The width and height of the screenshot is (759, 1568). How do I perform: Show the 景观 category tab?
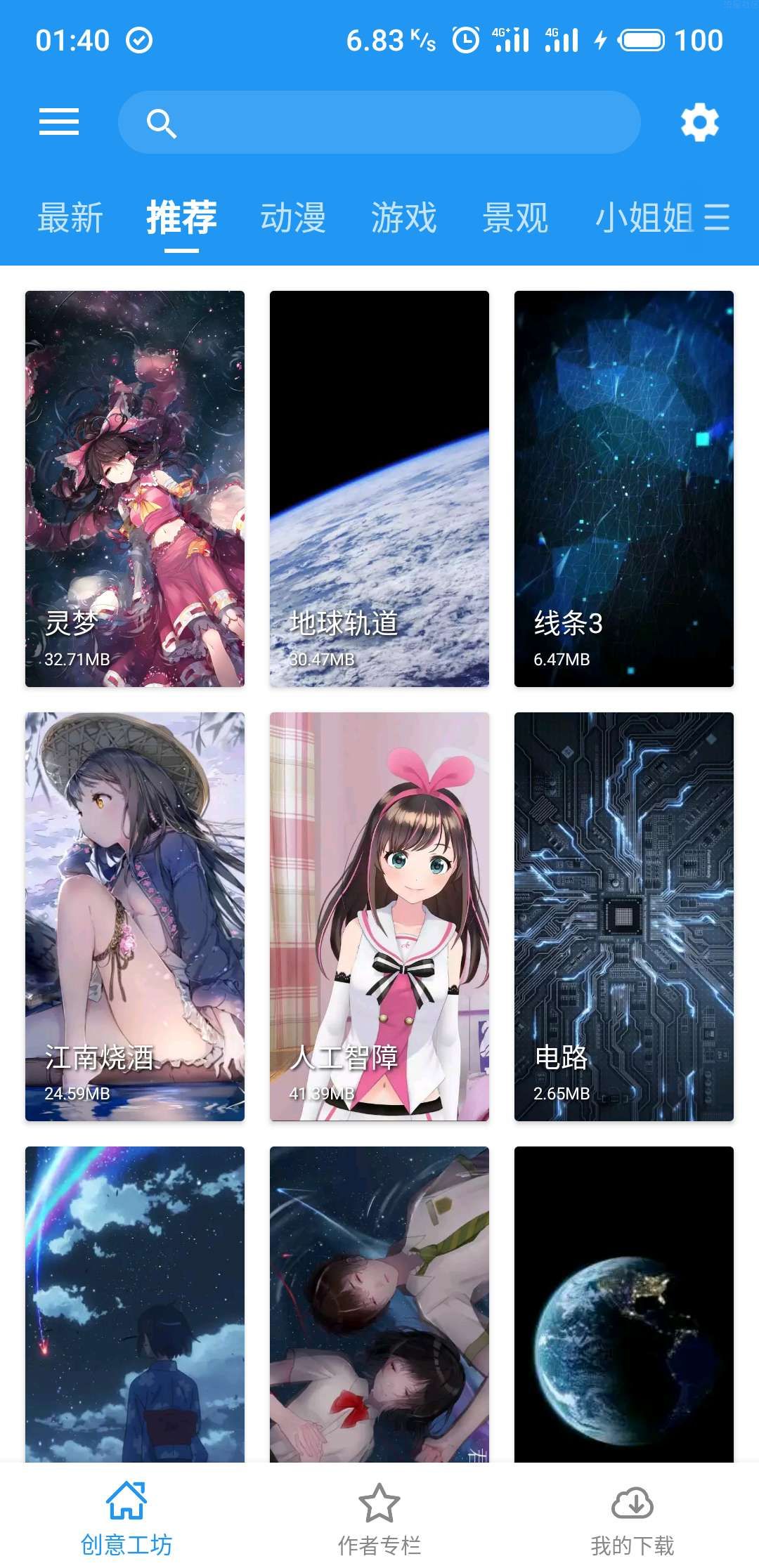click(515, 217)
